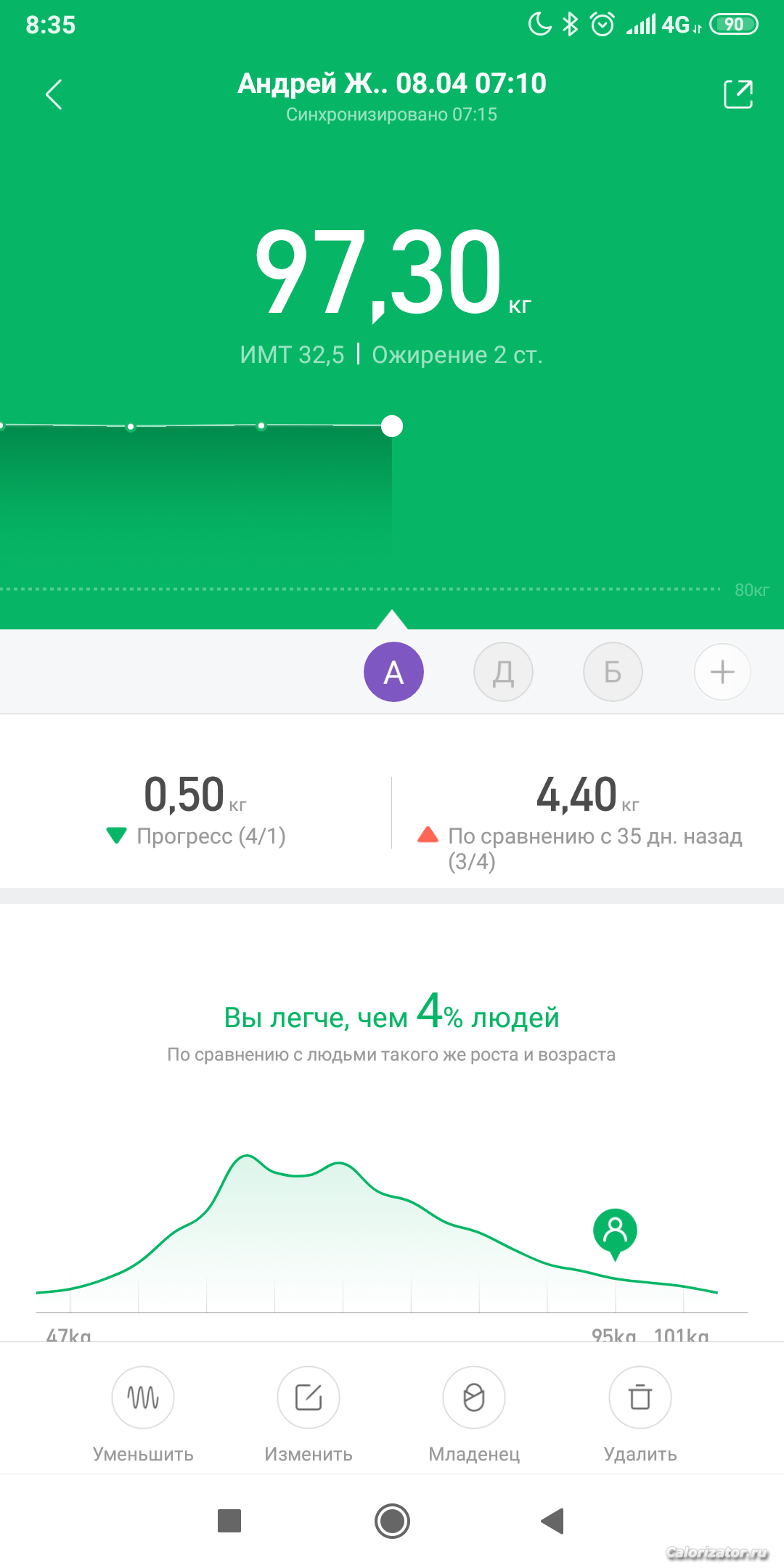Open recent apps with the square button
This screenshot has height=1568, width=784.
pyautogui.click(x=229, y=1521)
